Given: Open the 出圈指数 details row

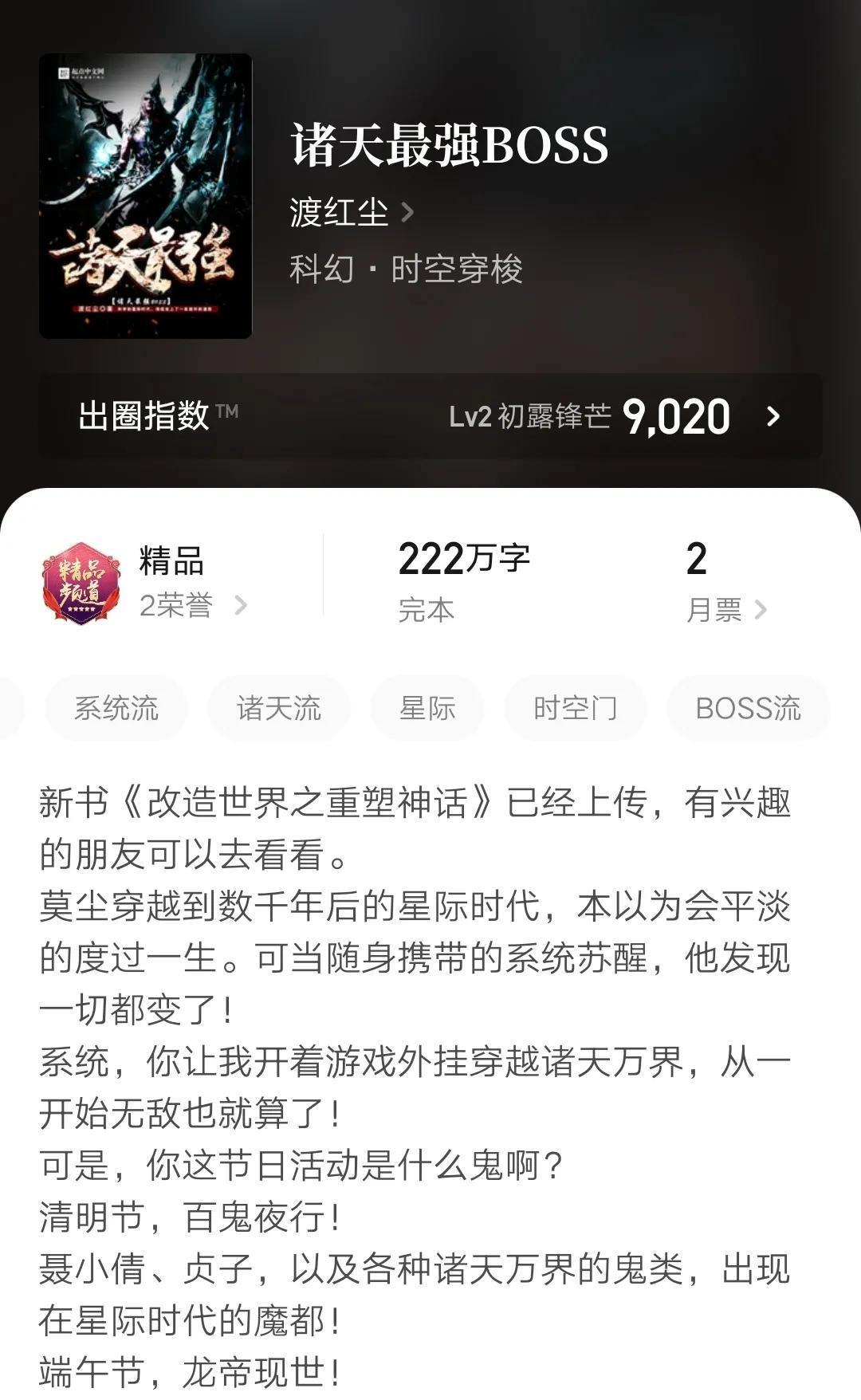Looking at the screenshot, I should click(431, 416).
